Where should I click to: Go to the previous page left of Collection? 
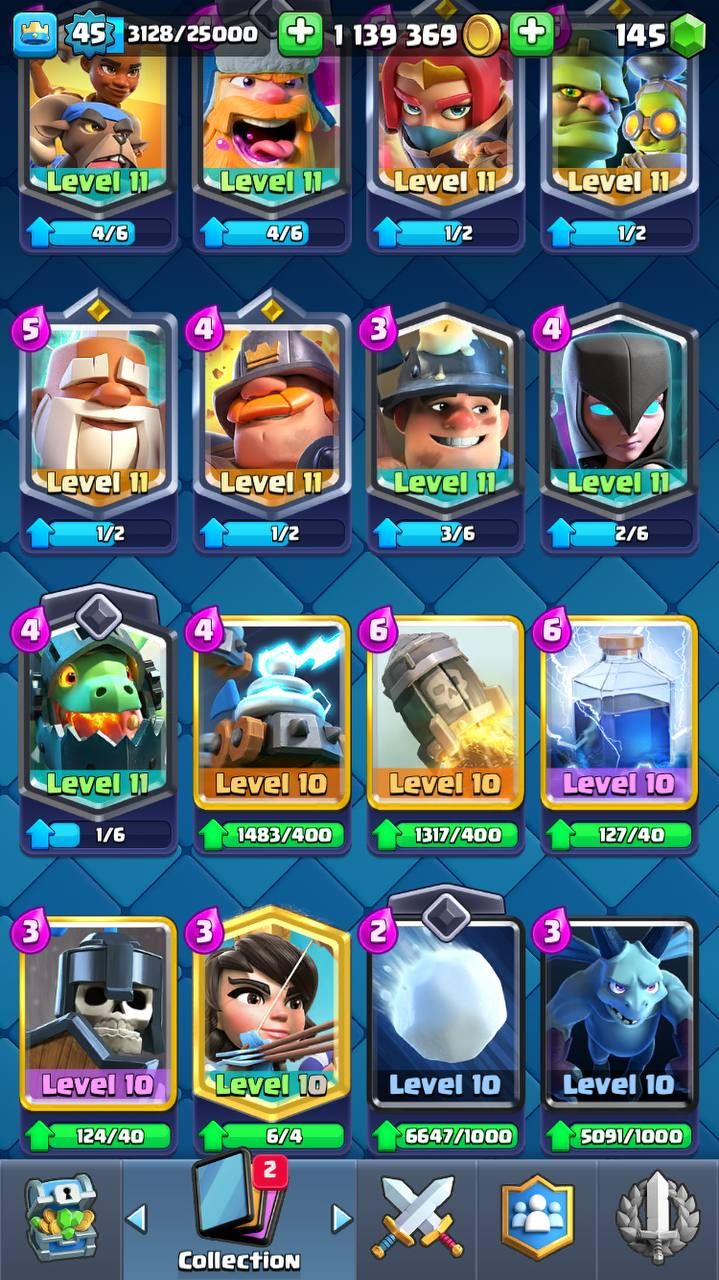point(137,1218)
